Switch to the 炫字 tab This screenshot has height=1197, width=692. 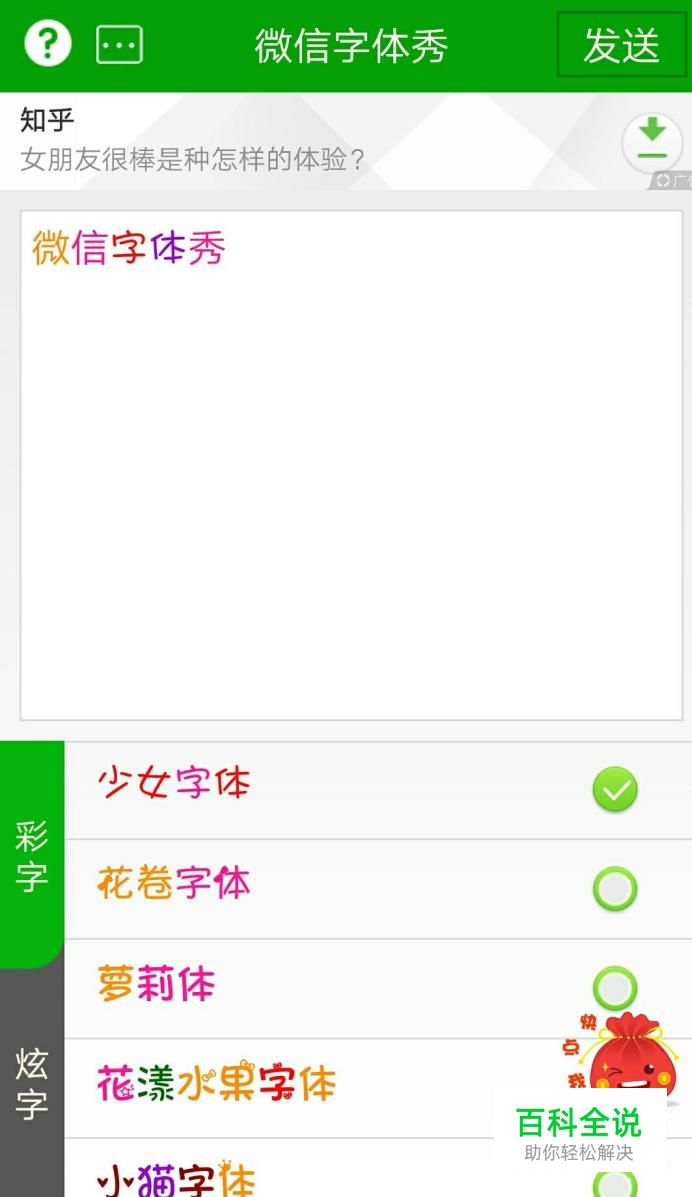pyautogui.click(x=32, y=1084)
